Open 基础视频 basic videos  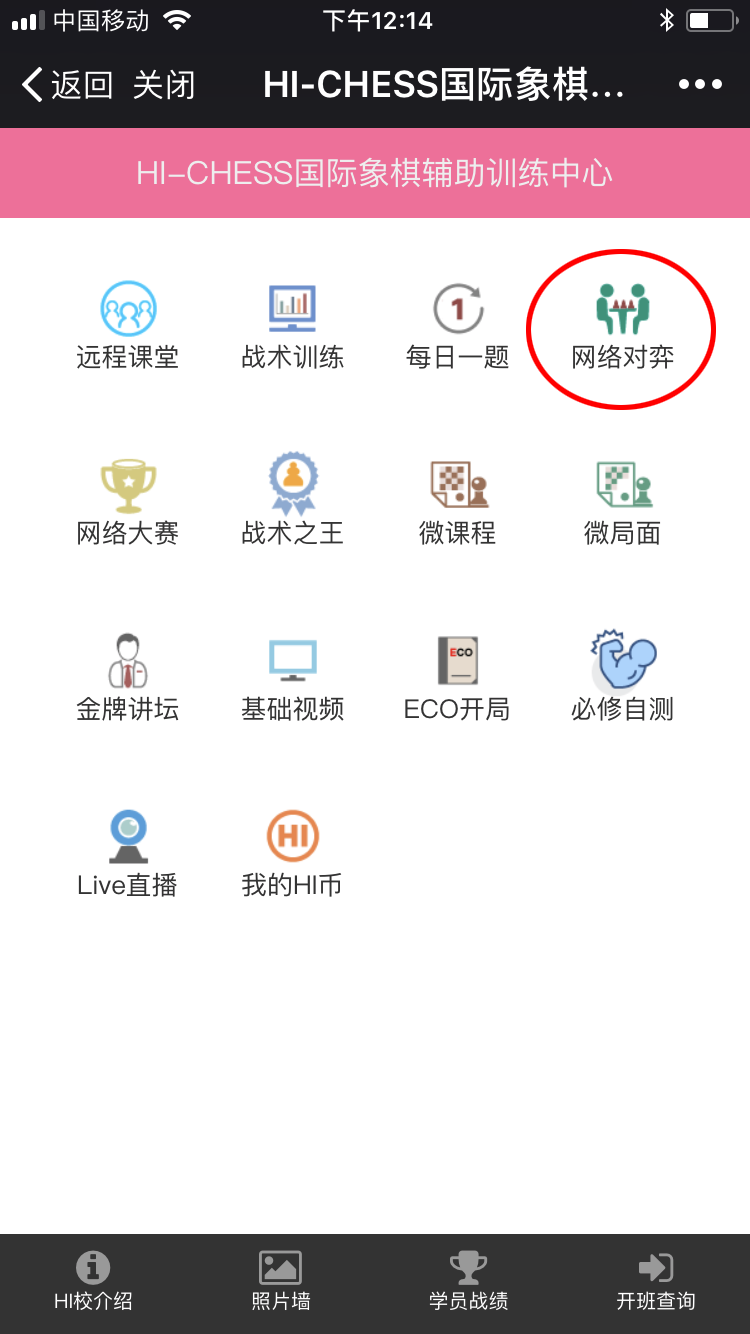[293, 678]
